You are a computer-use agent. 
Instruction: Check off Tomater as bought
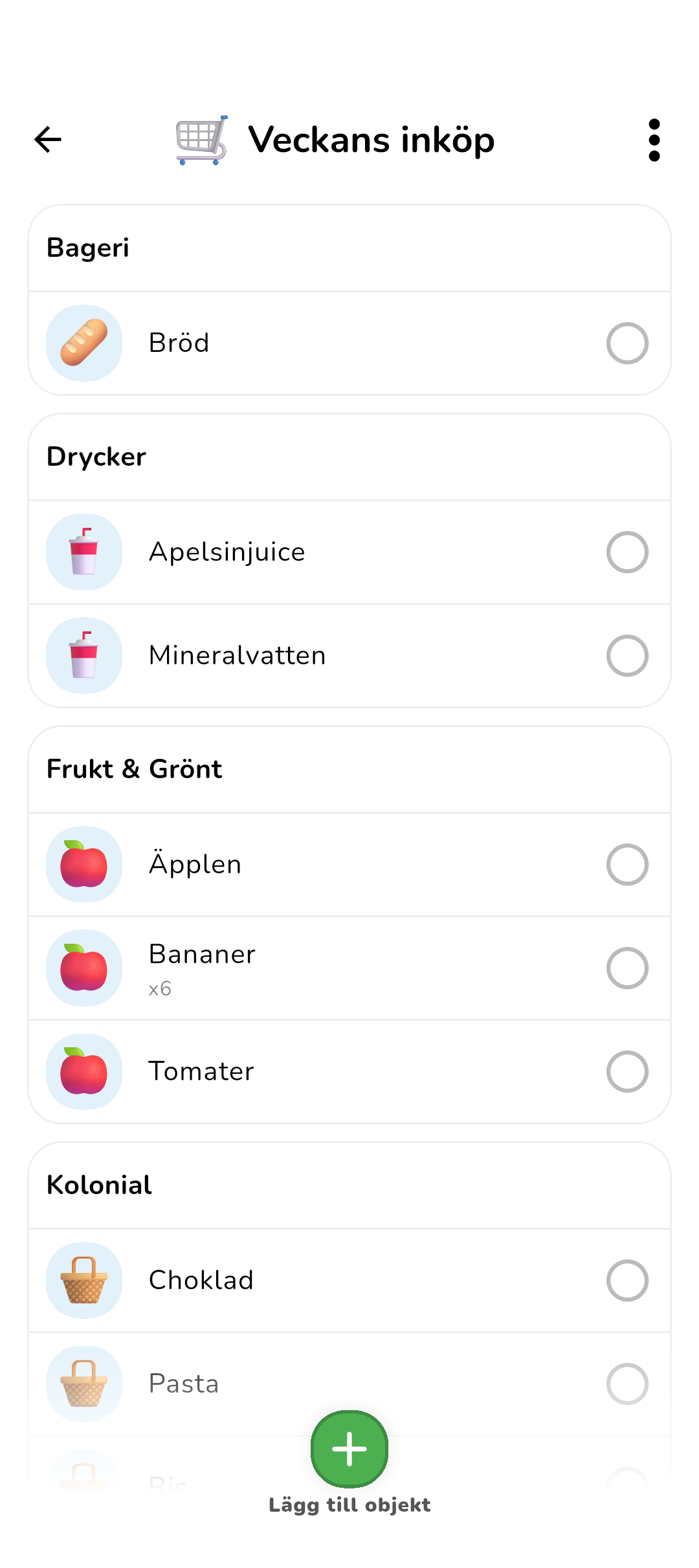[627, 1071]
